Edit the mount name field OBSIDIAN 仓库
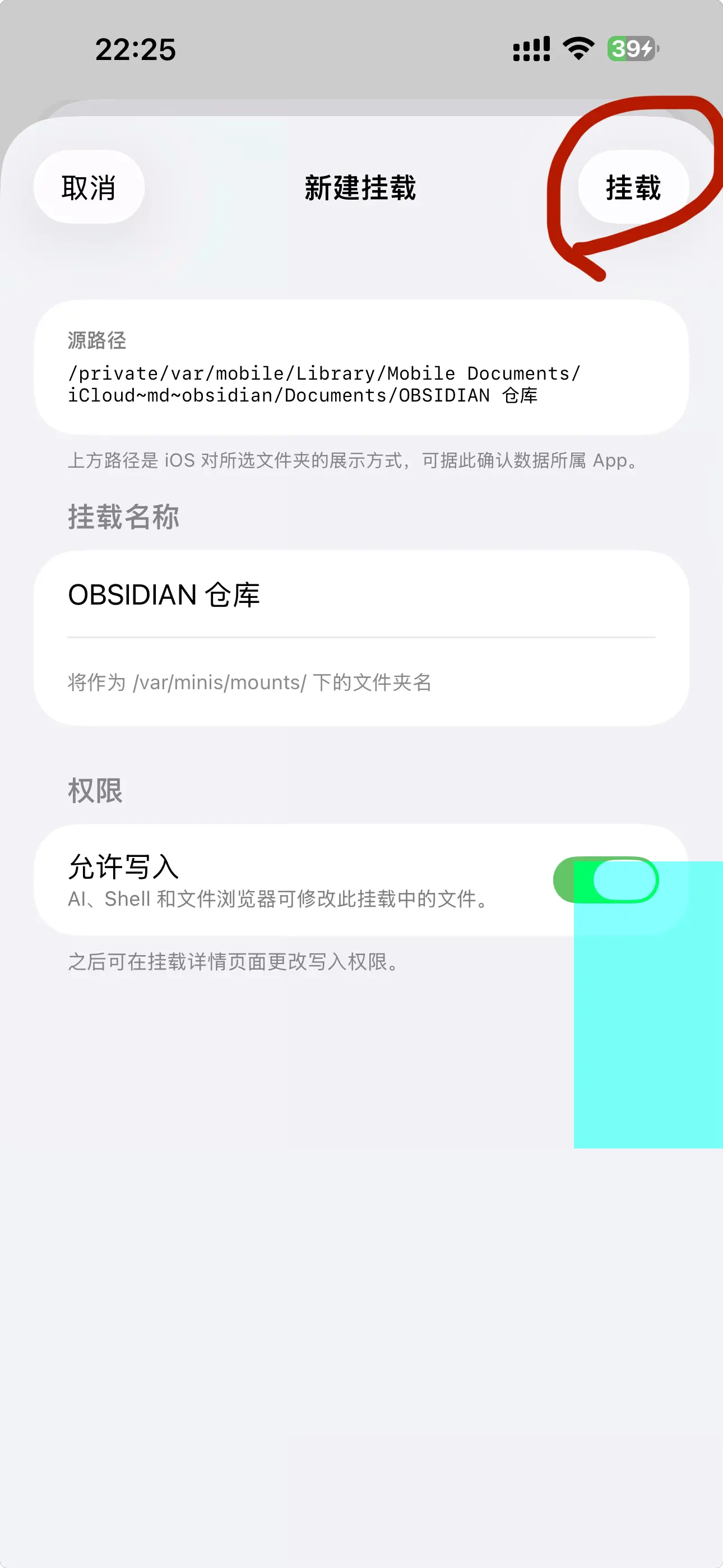Image resolution: width=723 pixels, height=1568 pixels. coord(361,594)
